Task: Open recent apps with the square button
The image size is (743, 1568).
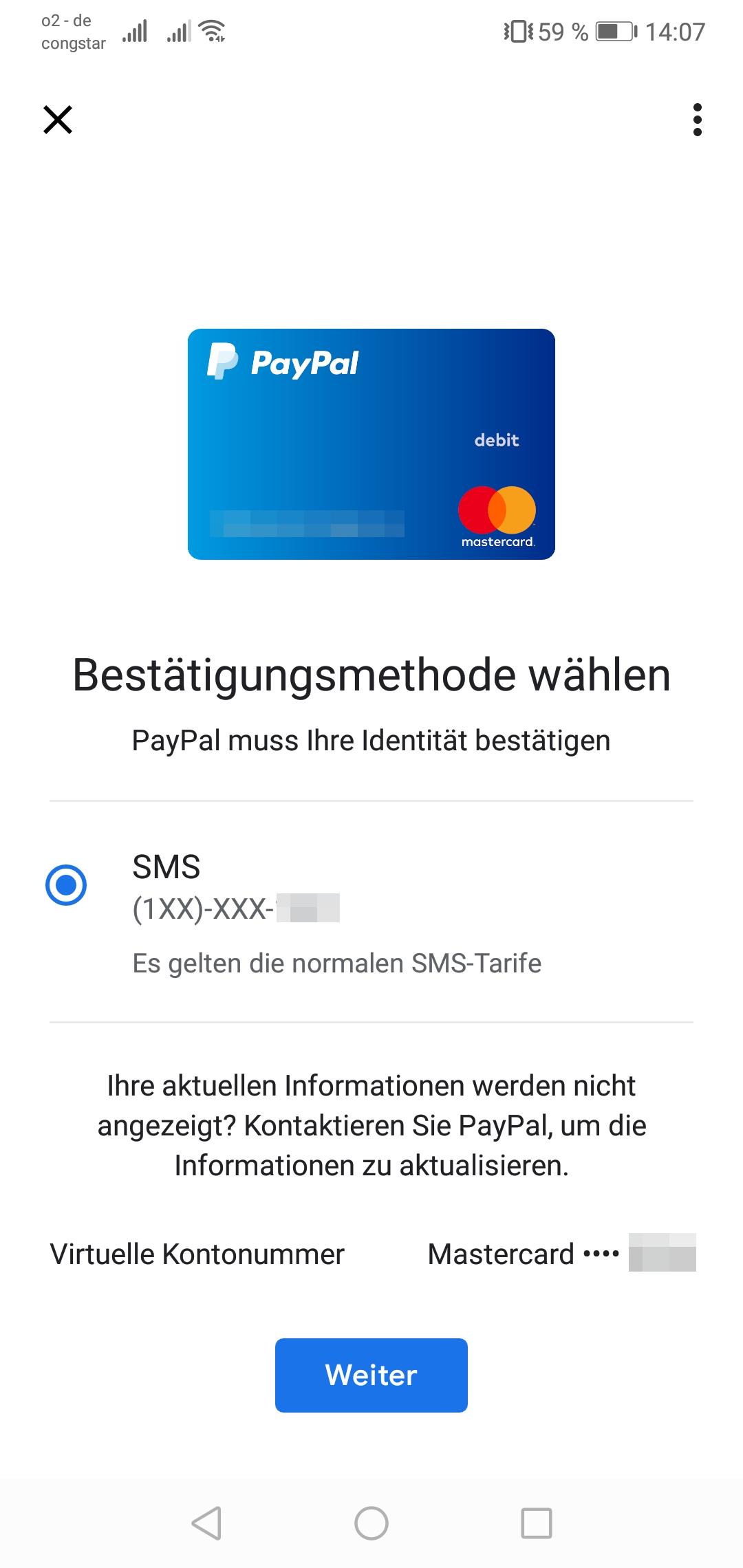Action: pyautogui.click(x=537, y=1523)
